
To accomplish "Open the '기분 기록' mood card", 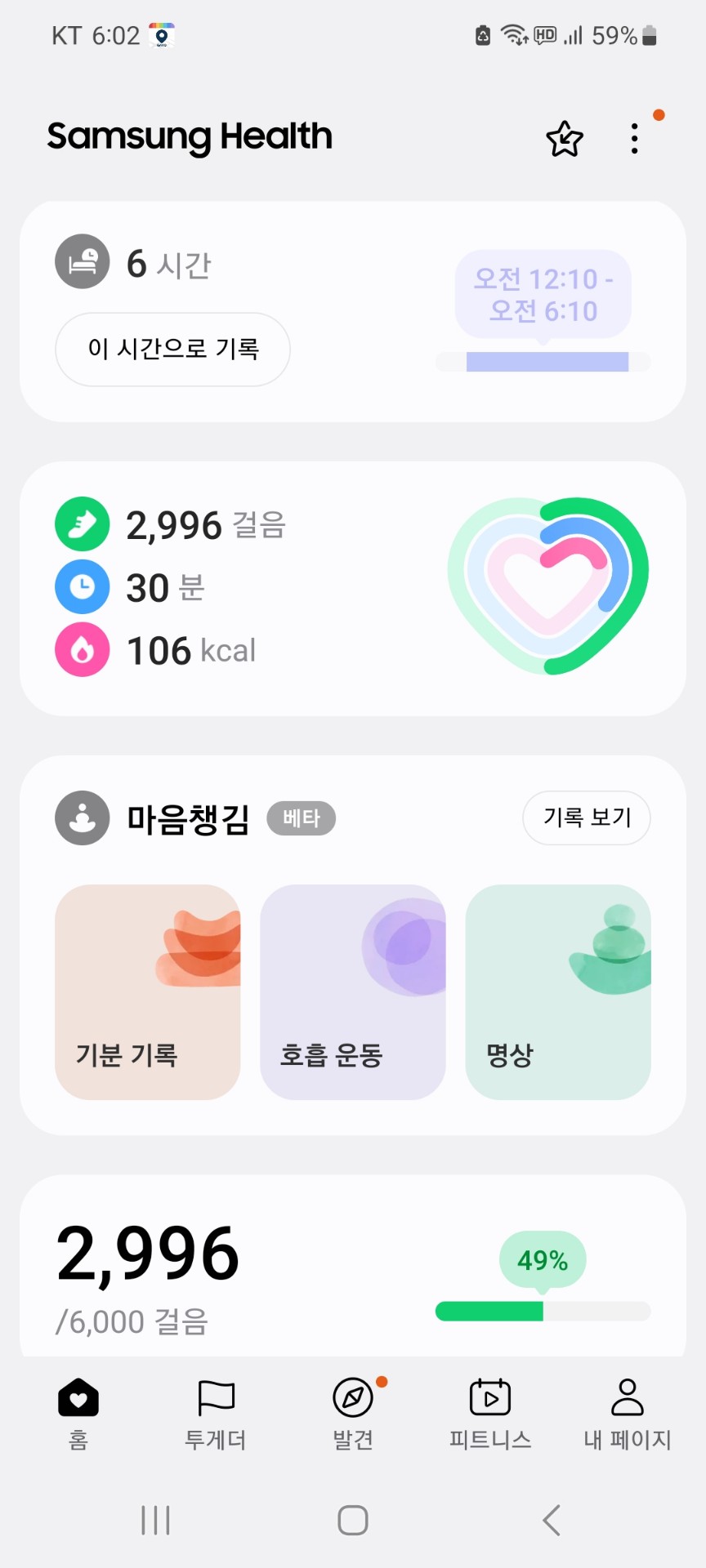I will (148, 991).
